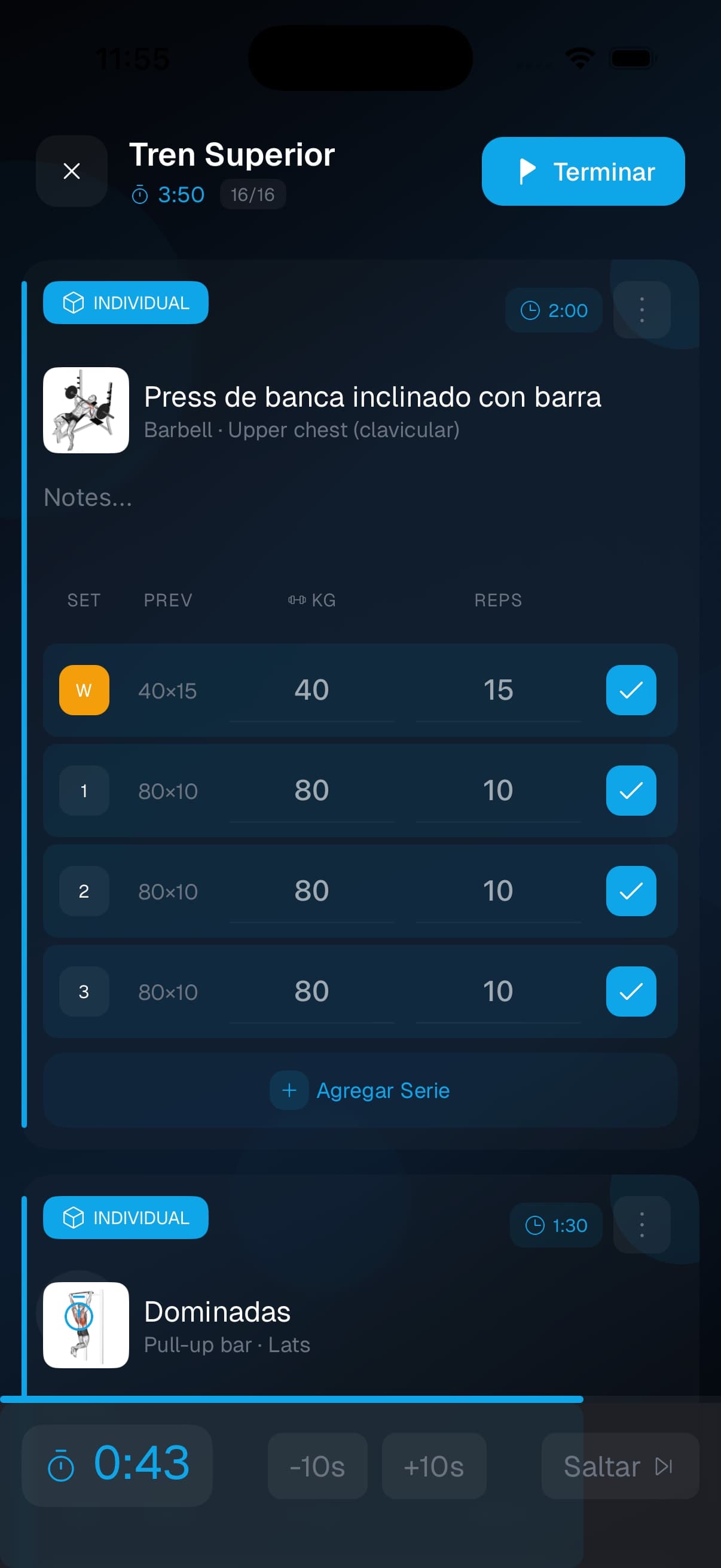Uncheck the completed checkbox for set 3
Screen dimensions: 721x1568
point(631,991)
